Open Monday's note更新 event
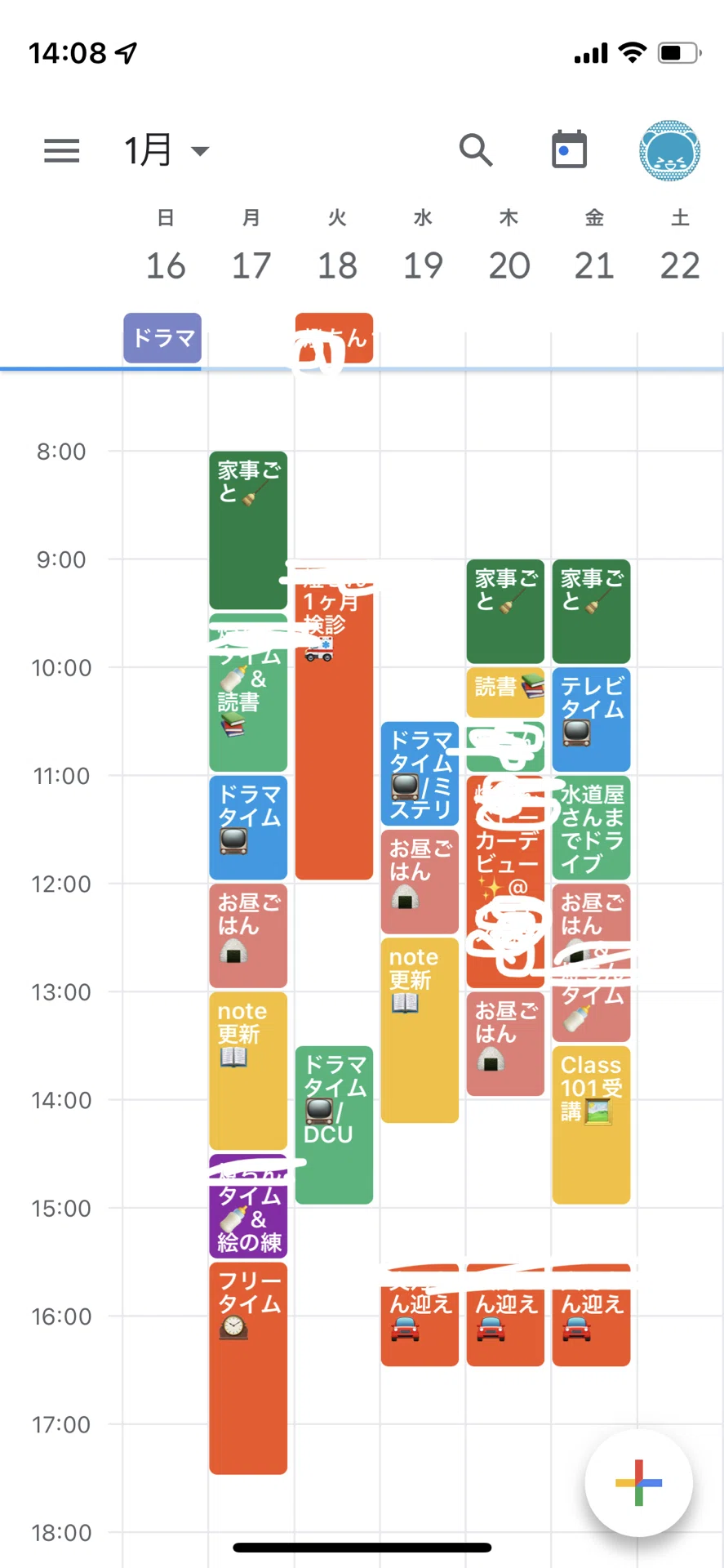 [x=248, y=1071]
